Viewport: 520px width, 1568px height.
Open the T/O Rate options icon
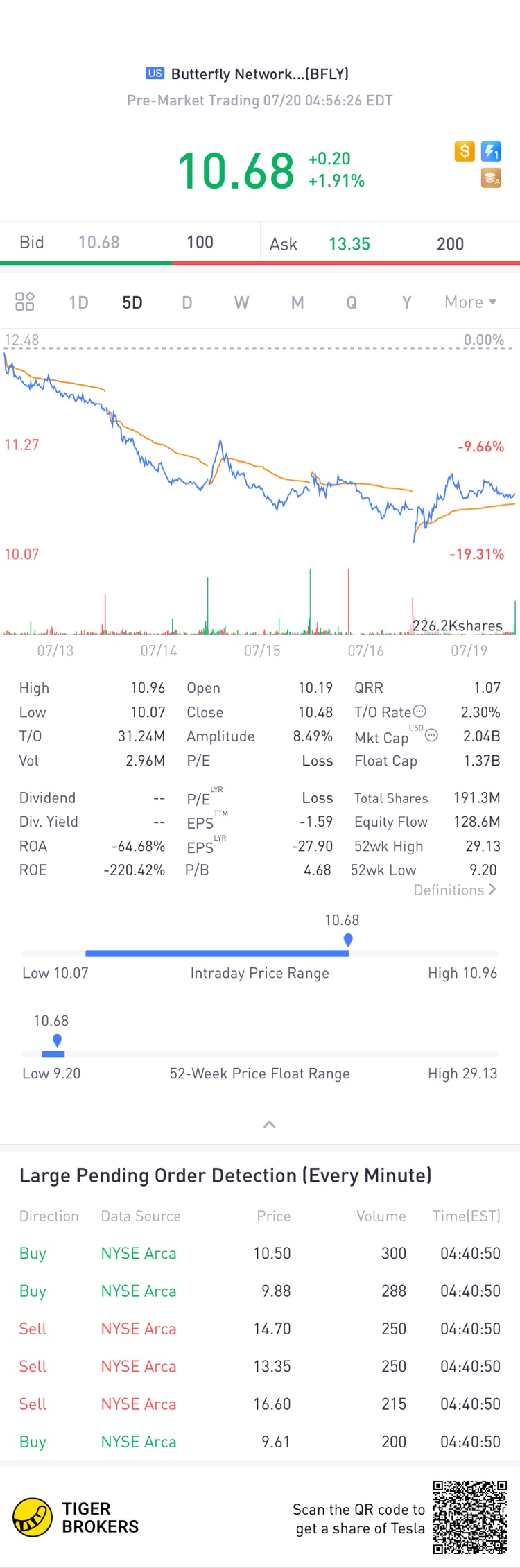419,712
